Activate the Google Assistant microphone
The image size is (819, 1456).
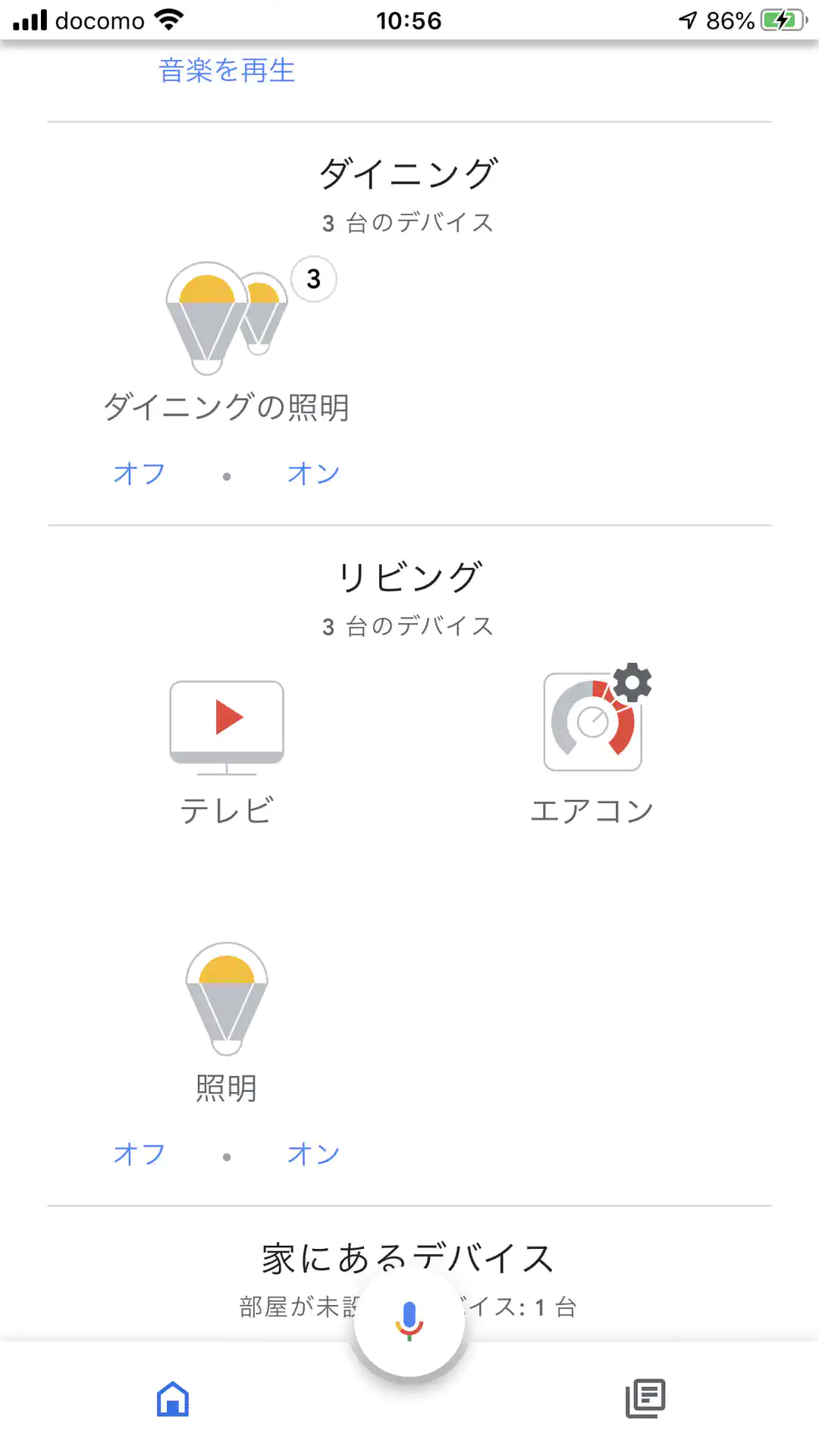(409, 1320)
